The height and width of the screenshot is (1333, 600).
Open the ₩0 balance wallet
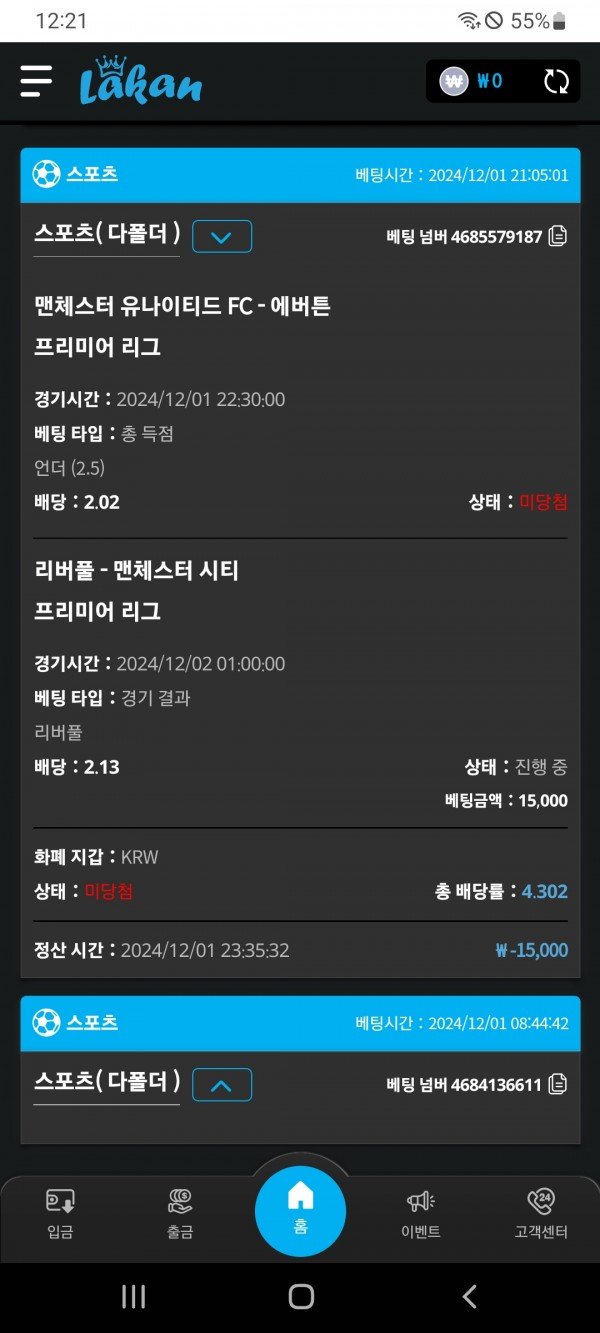[474, 81]
